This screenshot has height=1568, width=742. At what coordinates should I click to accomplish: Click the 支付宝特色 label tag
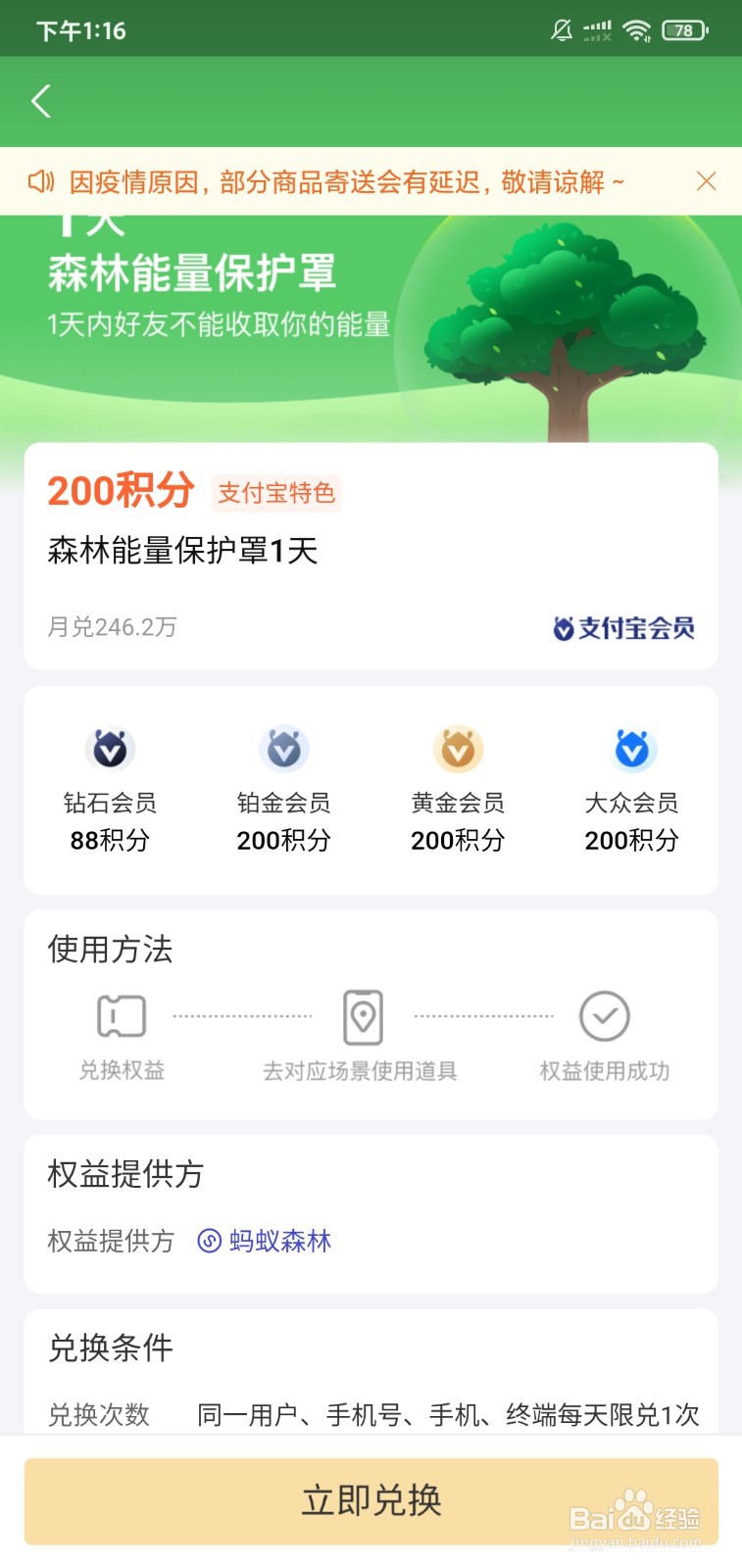click(x=275, y=496)
